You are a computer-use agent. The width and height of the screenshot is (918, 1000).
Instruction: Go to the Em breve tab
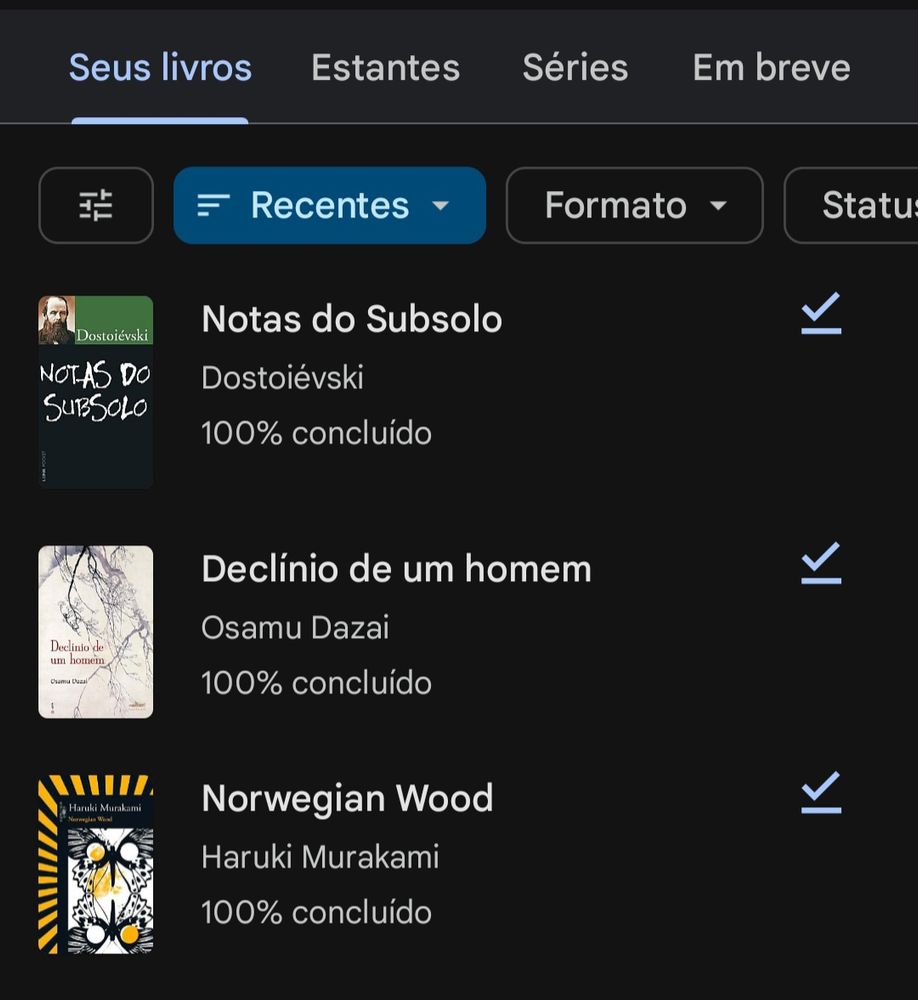point(771,68)
